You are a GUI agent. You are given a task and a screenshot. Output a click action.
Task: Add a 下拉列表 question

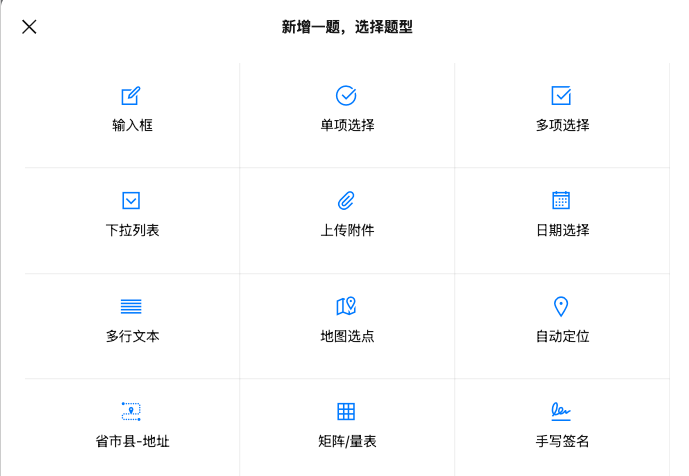pos(132,215)
